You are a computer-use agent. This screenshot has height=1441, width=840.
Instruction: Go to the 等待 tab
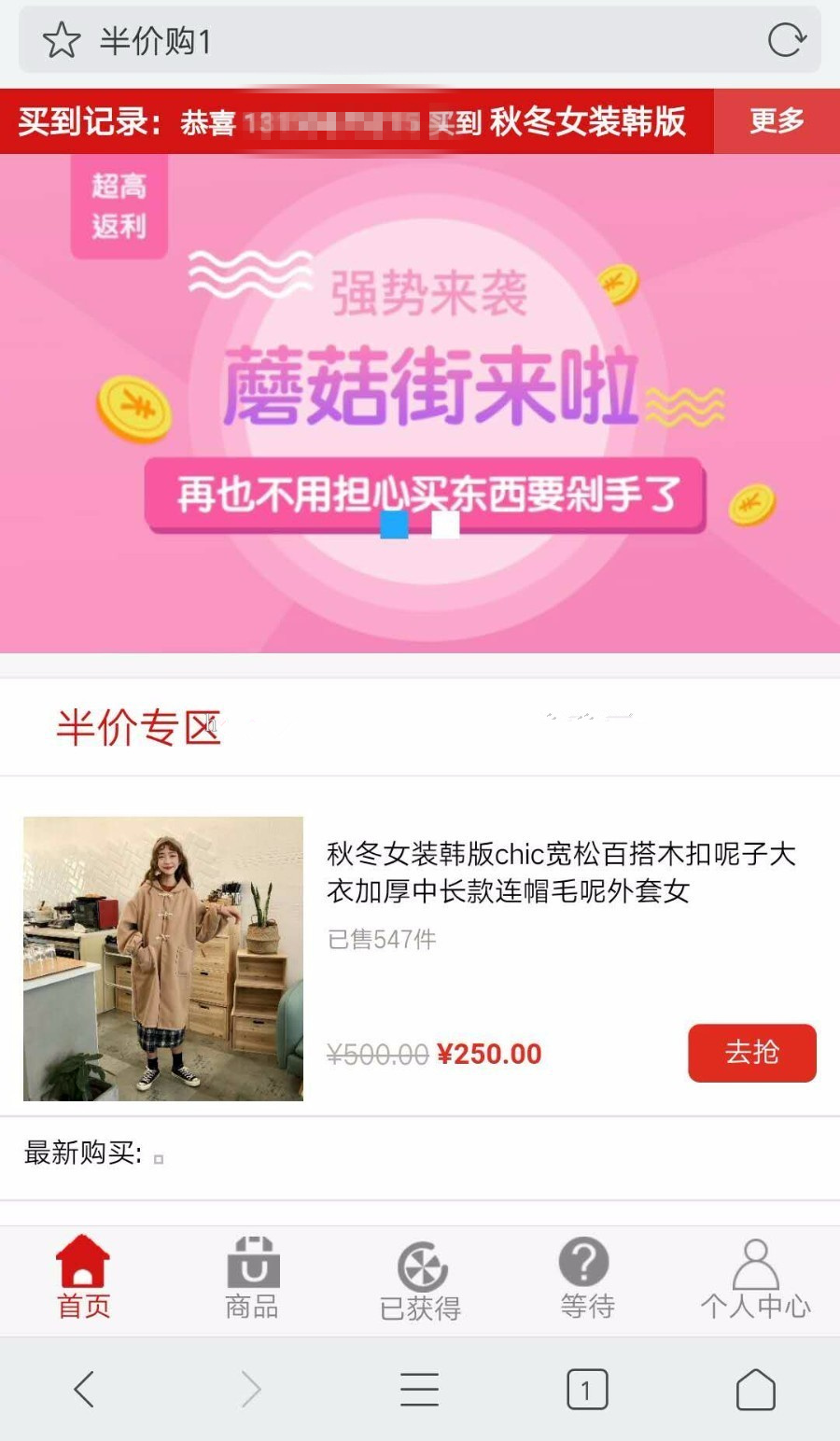tap(586, 1276)
